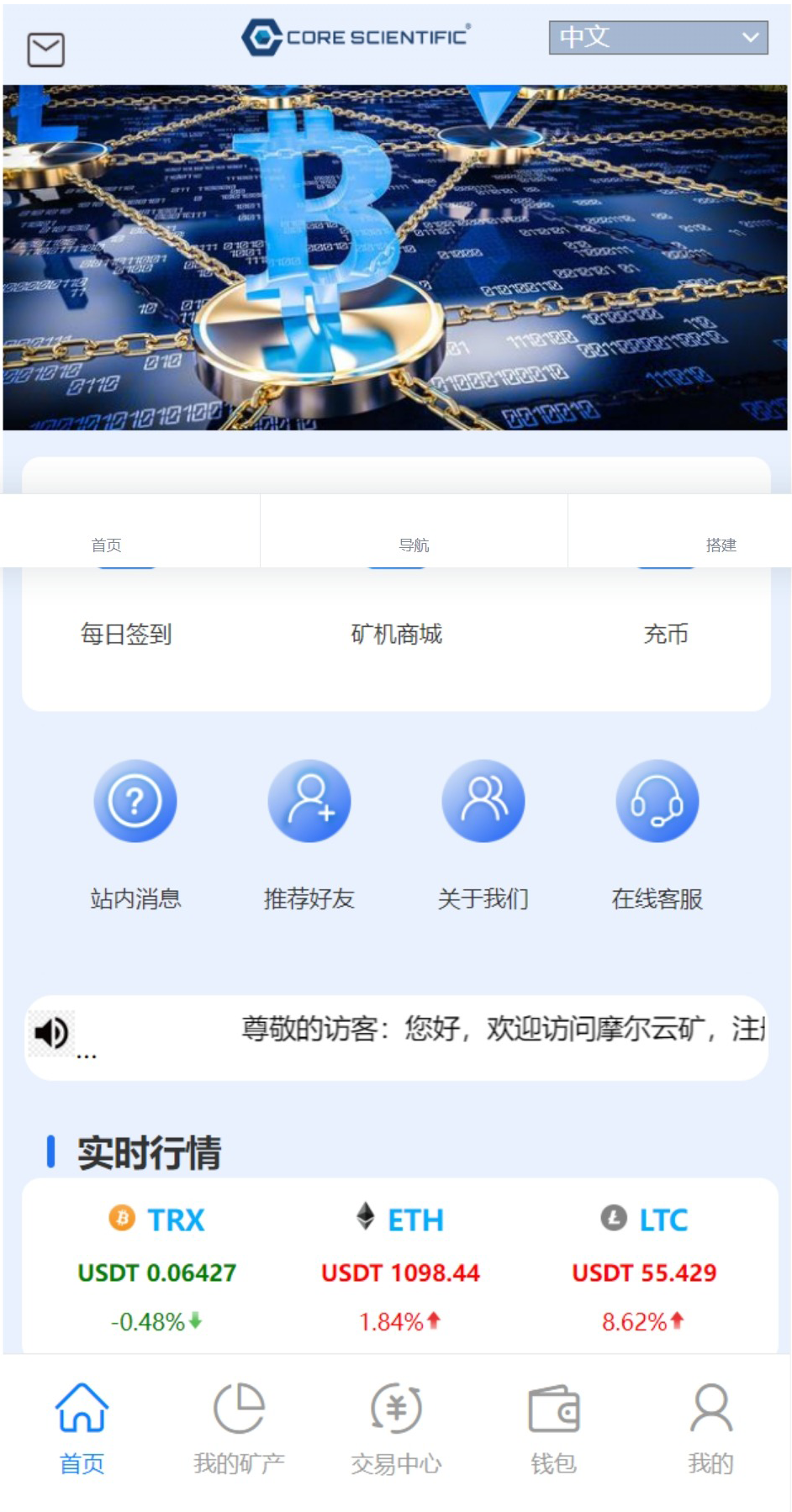Screen dimensions: 792x1512
Task: Open 关于我们 via the people icon
Action: pyautogui.click(x=483, y=800)
